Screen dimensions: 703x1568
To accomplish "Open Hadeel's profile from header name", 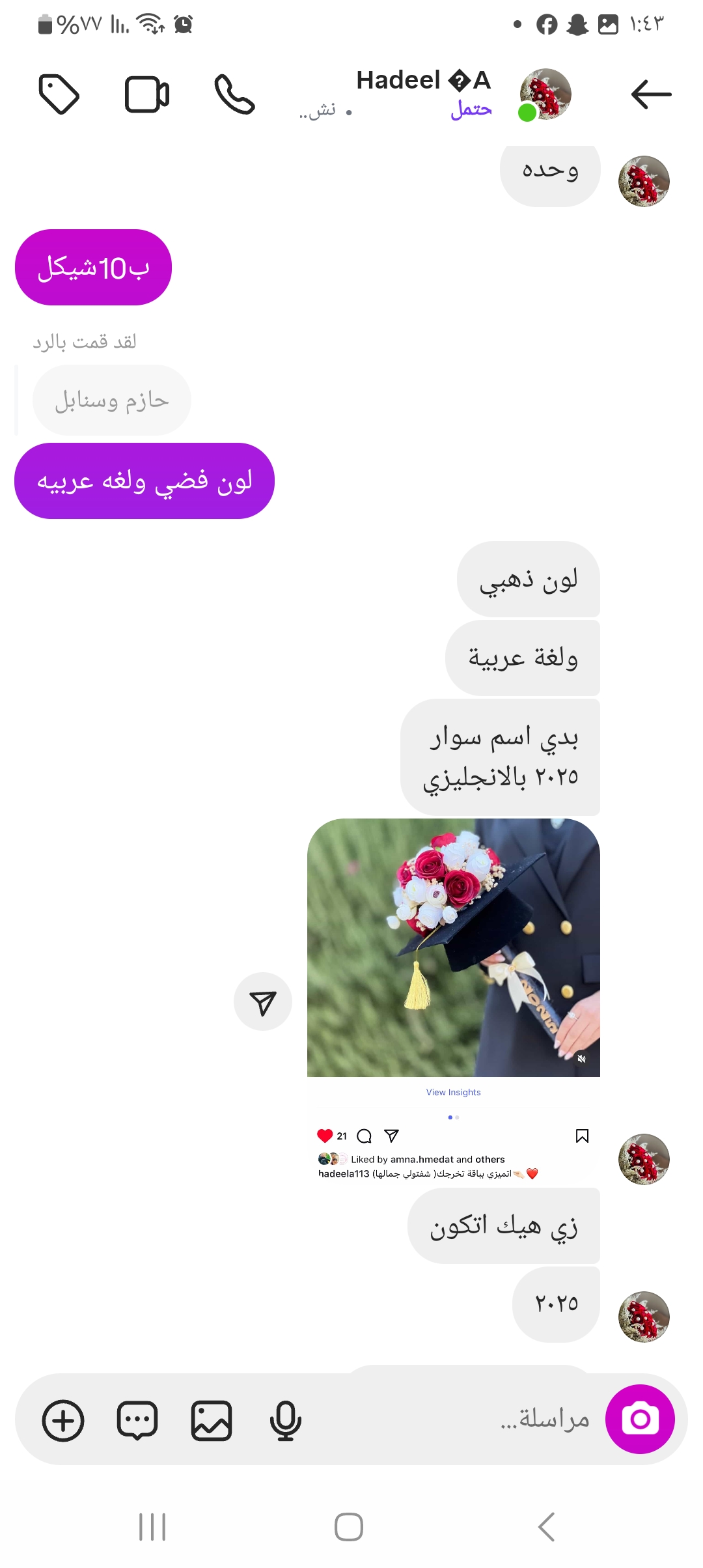I will [x=423, y=81].
